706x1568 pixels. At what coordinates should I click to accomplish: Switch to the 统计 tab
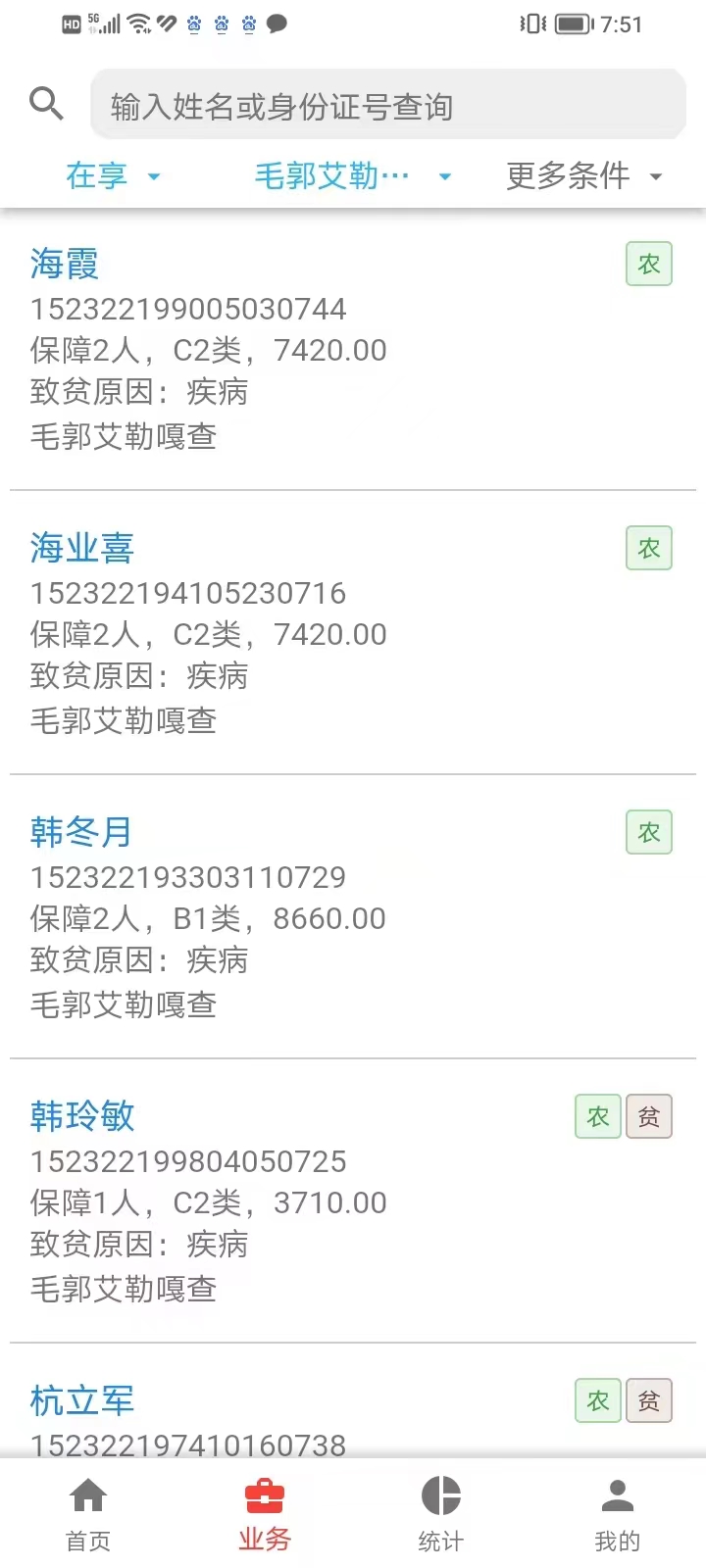coord(441,1514)
